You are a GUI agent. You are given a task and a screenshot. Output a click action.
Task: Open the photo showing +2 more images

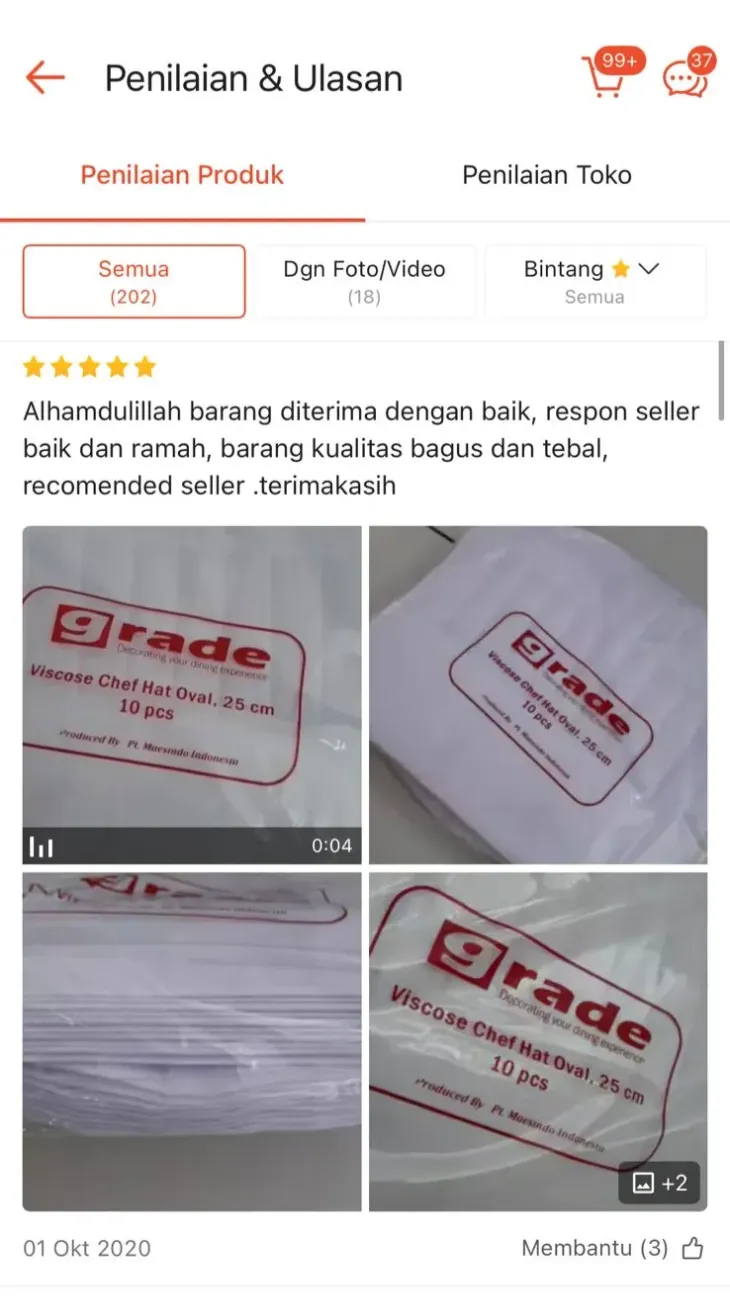[x=538, y=1041]
